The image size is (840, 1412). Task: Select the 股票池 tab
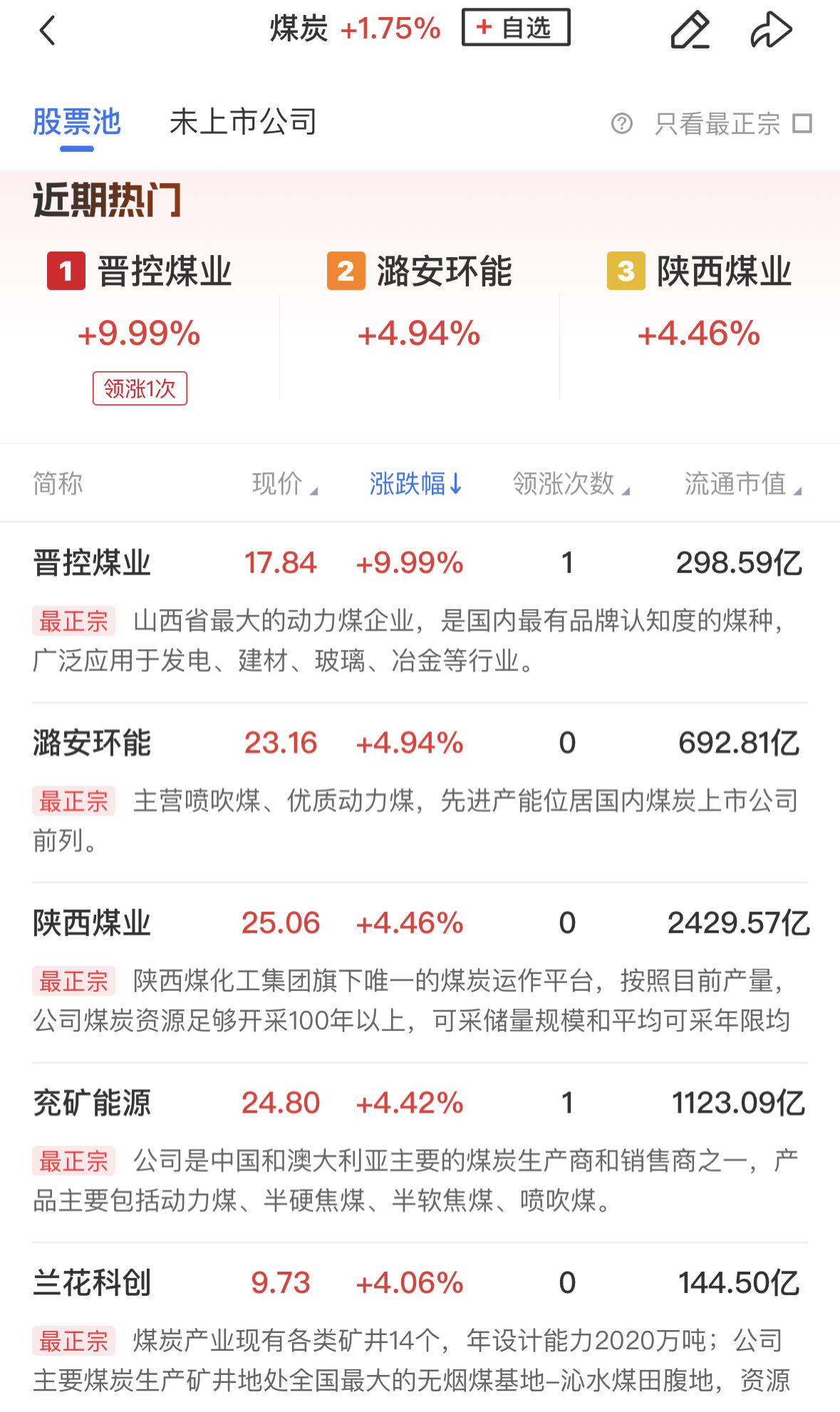point(77,123)
